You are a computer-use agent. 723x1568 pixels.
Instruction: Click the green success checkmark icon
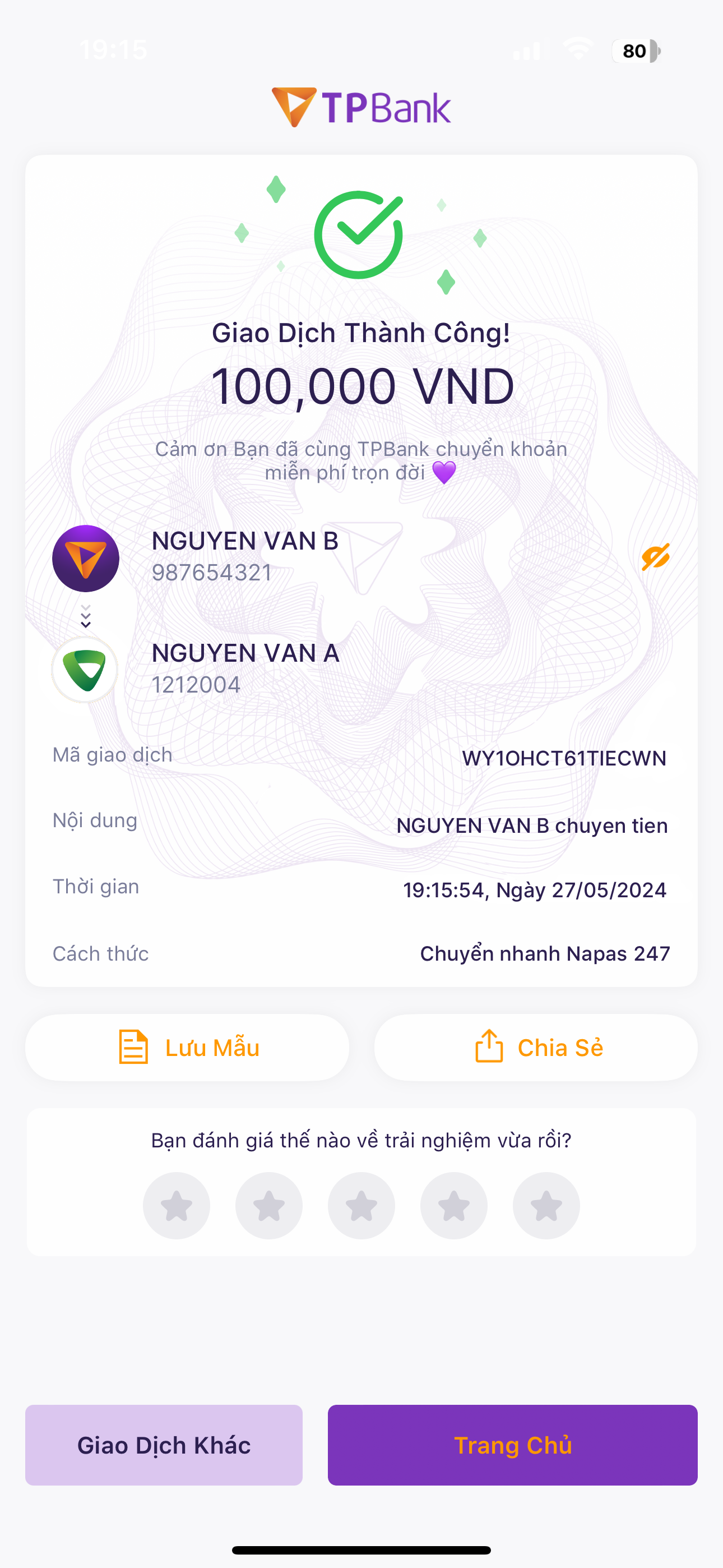pyautogui.click(x=360, y=234)
